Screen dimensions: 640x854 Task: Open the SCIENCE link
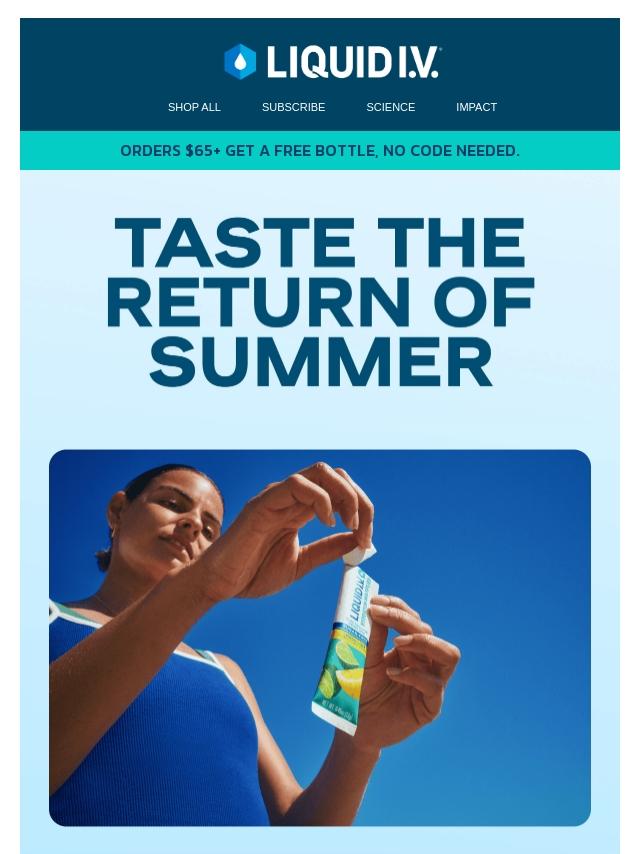tap(390, 107)
